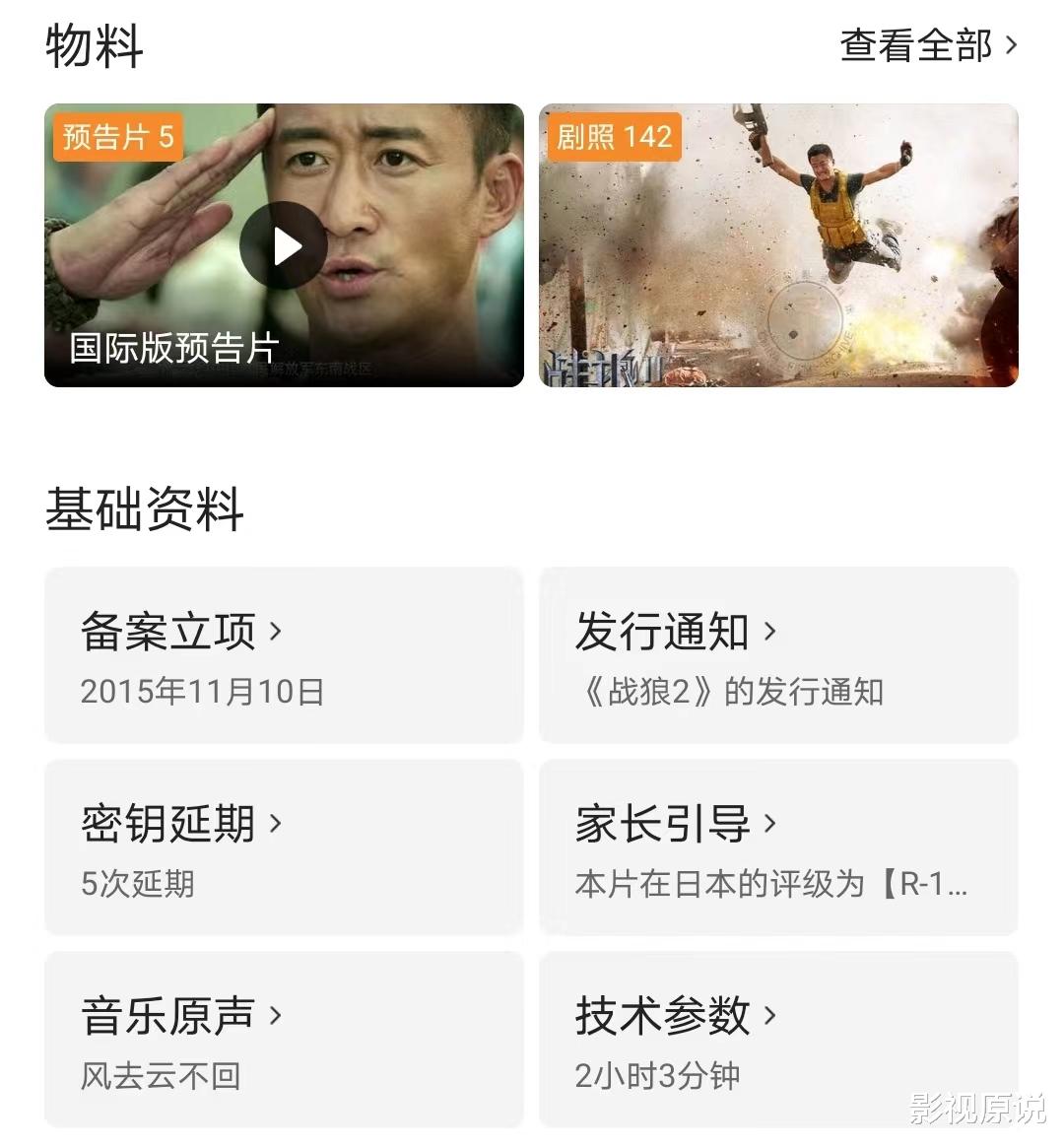View the 技术参数 specifications
The width and height of the screenshot is (1064, 1148).
click(x=778, y=1039)
